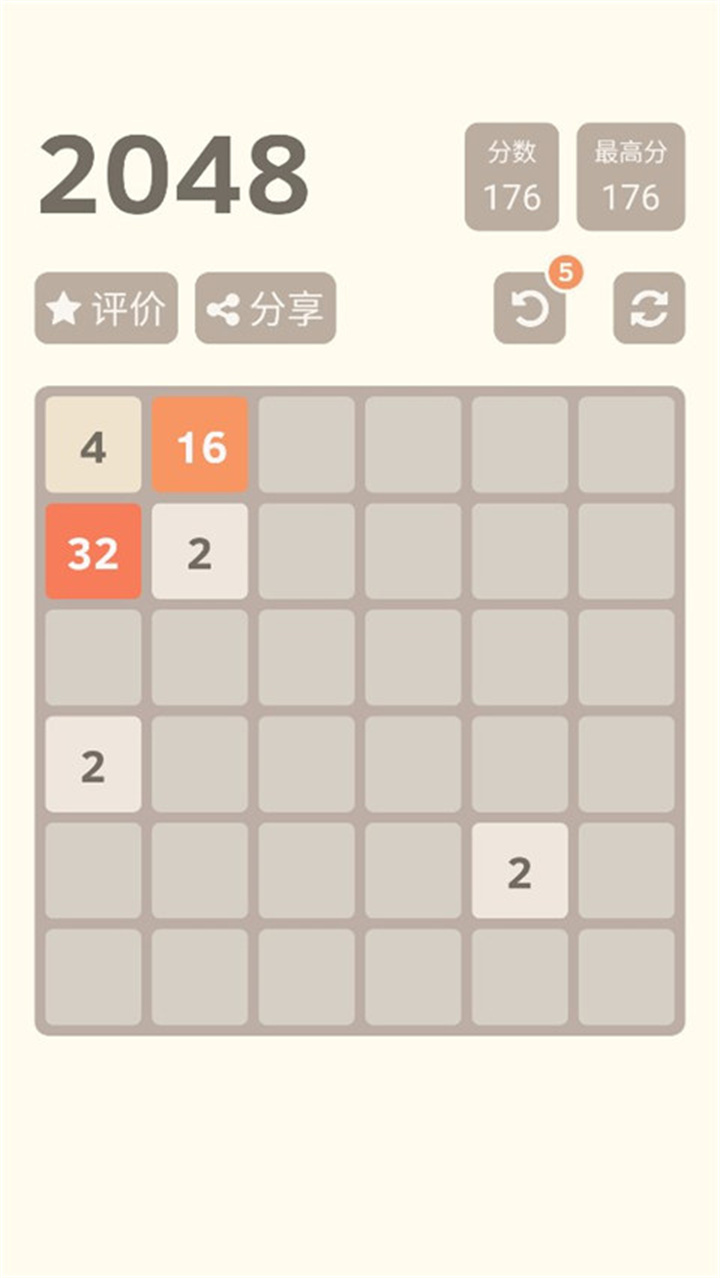Tap the 4 tile in top-left corner
Viewport: 720px width, 1278px height.
click(x=93, y=446)
